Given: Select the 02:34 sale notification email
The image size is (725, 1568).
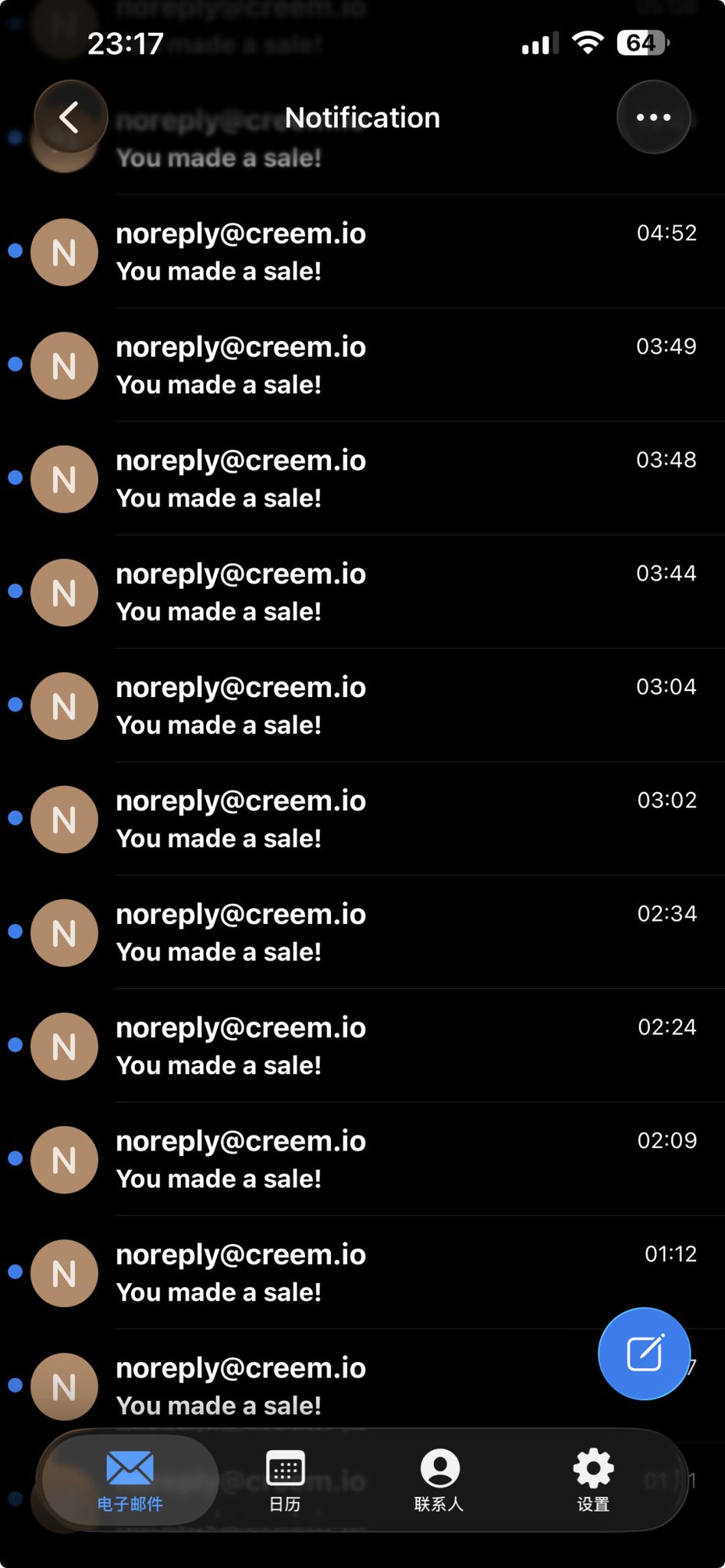Looking at the screenshot, I should pos(362,932).
